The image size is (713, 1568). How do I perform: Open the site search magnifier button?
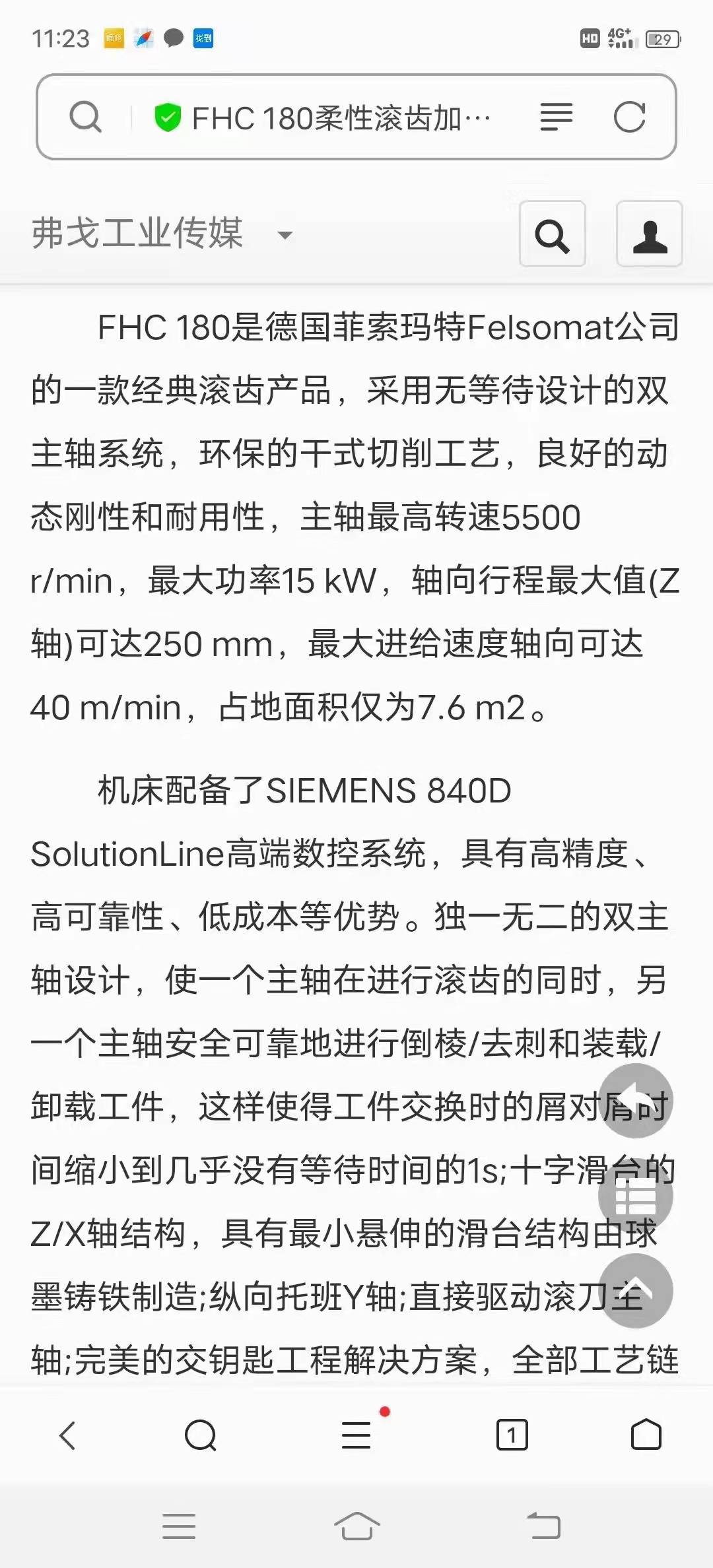point(553,234)
